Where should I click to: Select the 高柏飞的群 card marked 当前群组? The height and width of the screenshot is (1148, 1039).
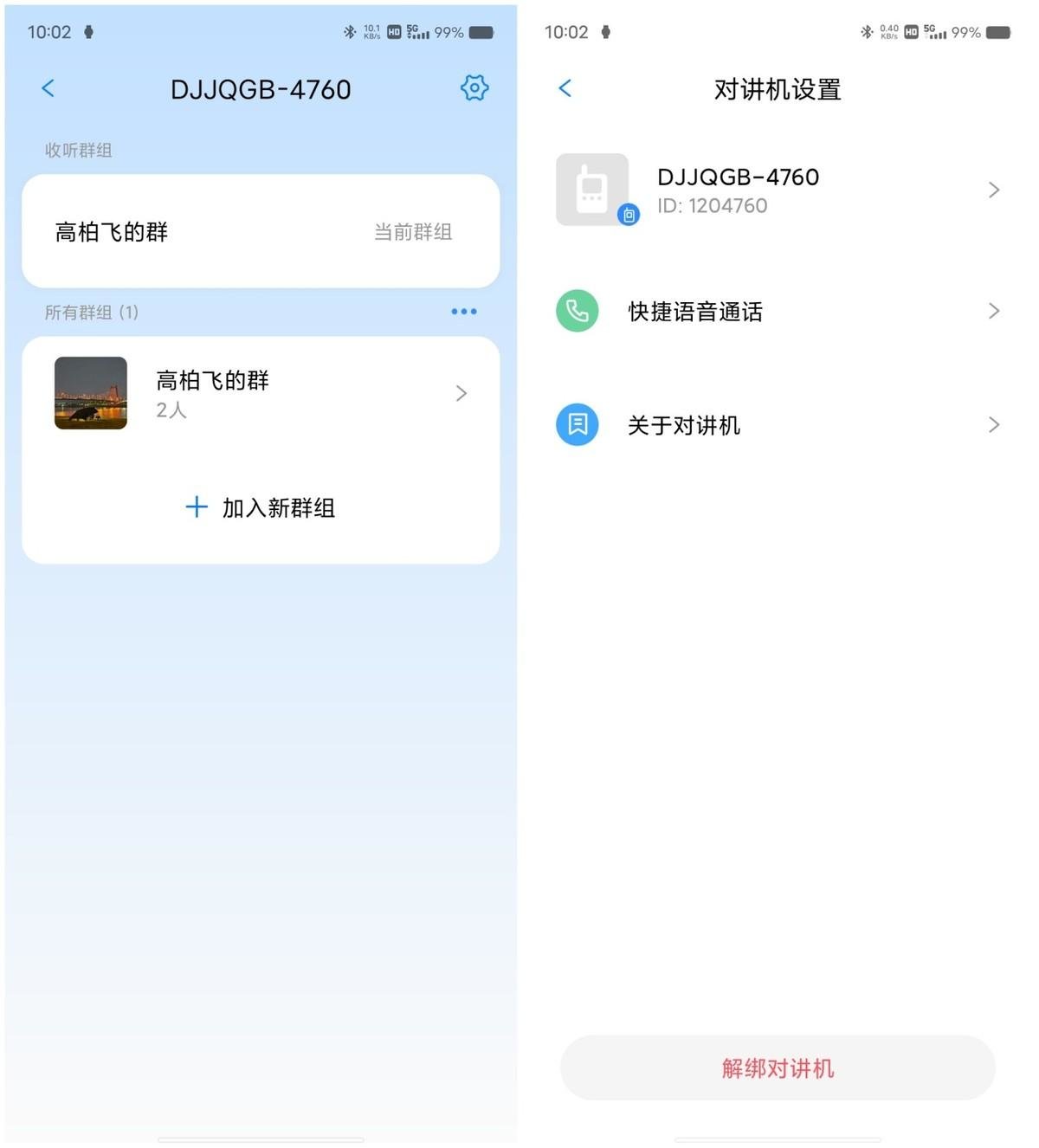click(x=260, y=231)
